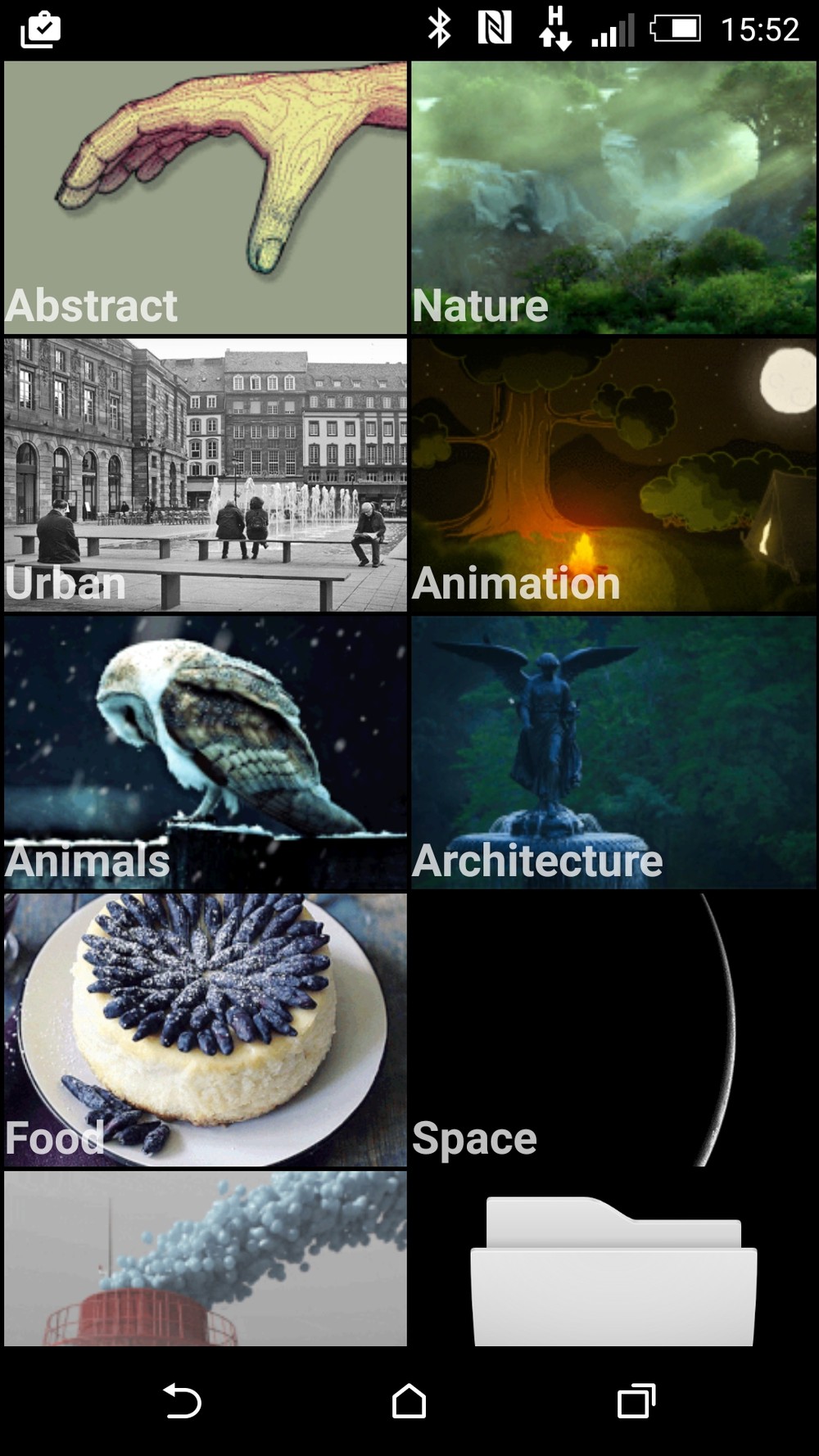Select the Urban category tile
This screenshot has height=1456, width=819.
point(205,475)
